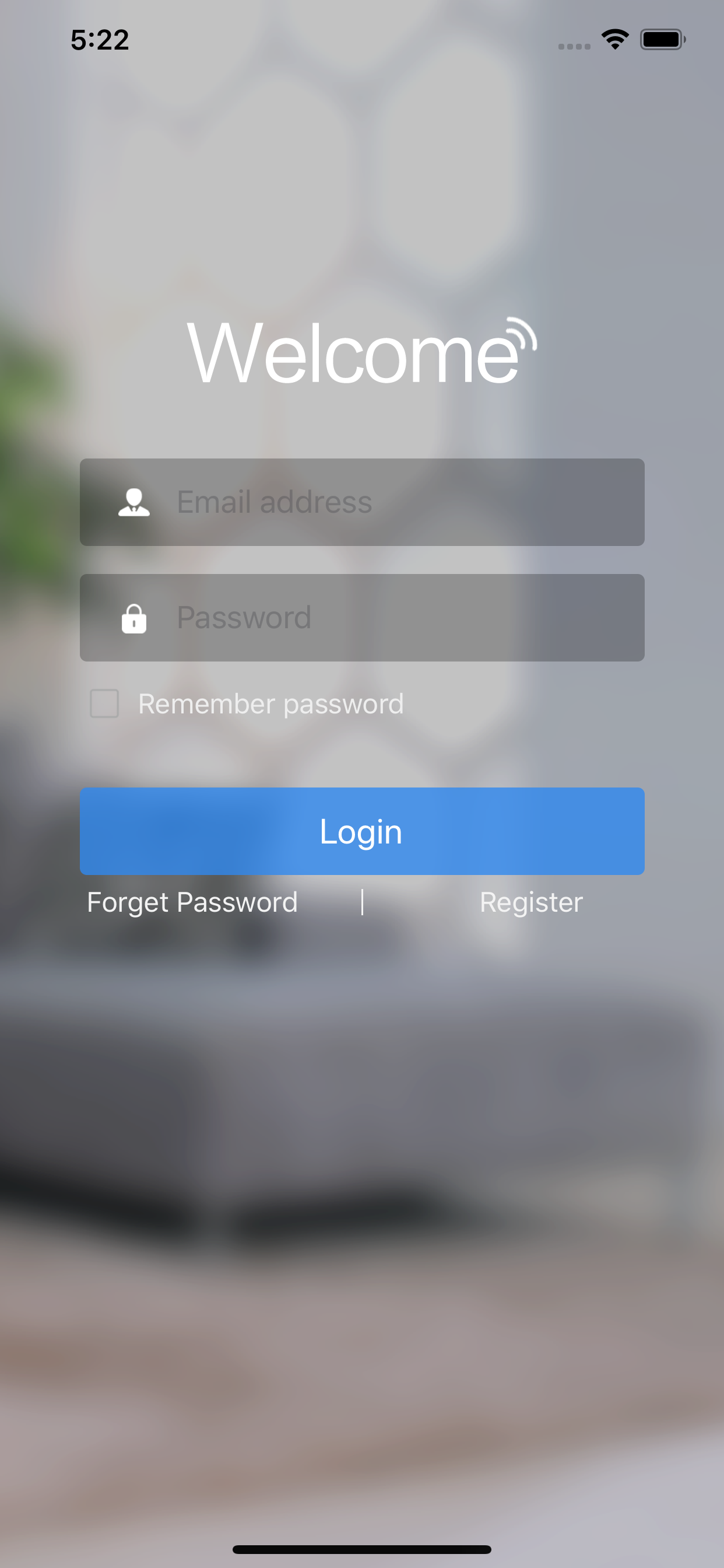The width and height of the screenshot is (724, 1568).
Task: Toggle Remember password by clicking its label
Action: pyautogui.click(x=270, y=703)
